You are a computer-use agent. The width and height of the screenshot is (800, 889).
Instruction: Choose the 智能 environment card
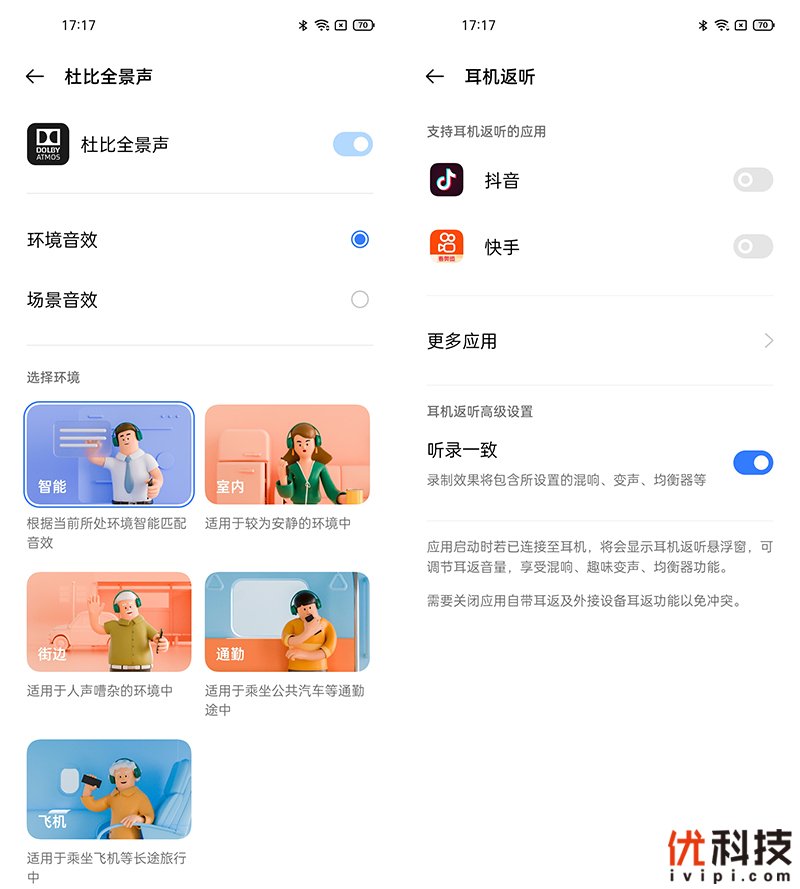click(109, 455)
